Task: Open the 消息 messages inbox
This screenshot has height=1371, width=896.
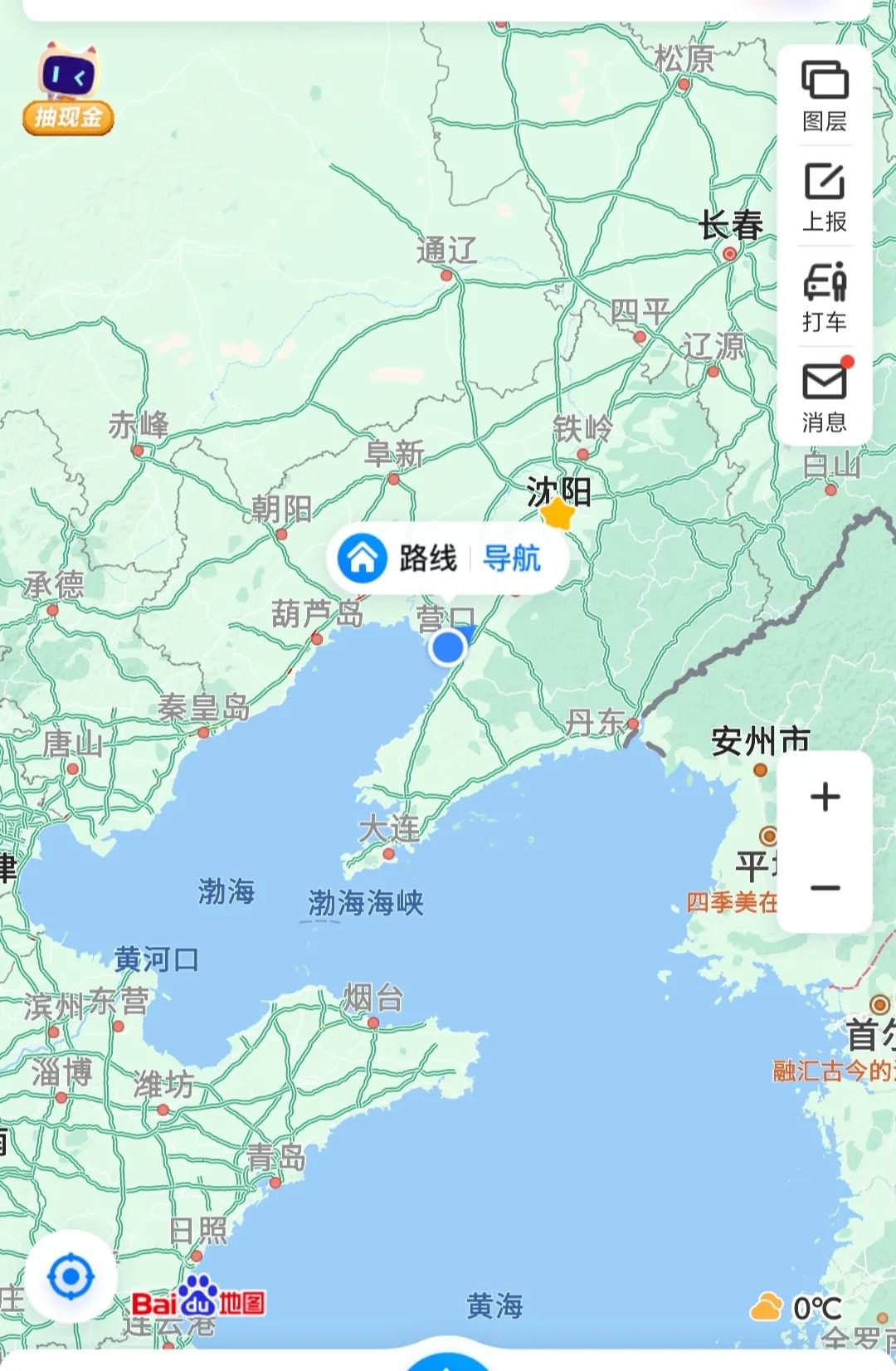Action: (825, 398)
